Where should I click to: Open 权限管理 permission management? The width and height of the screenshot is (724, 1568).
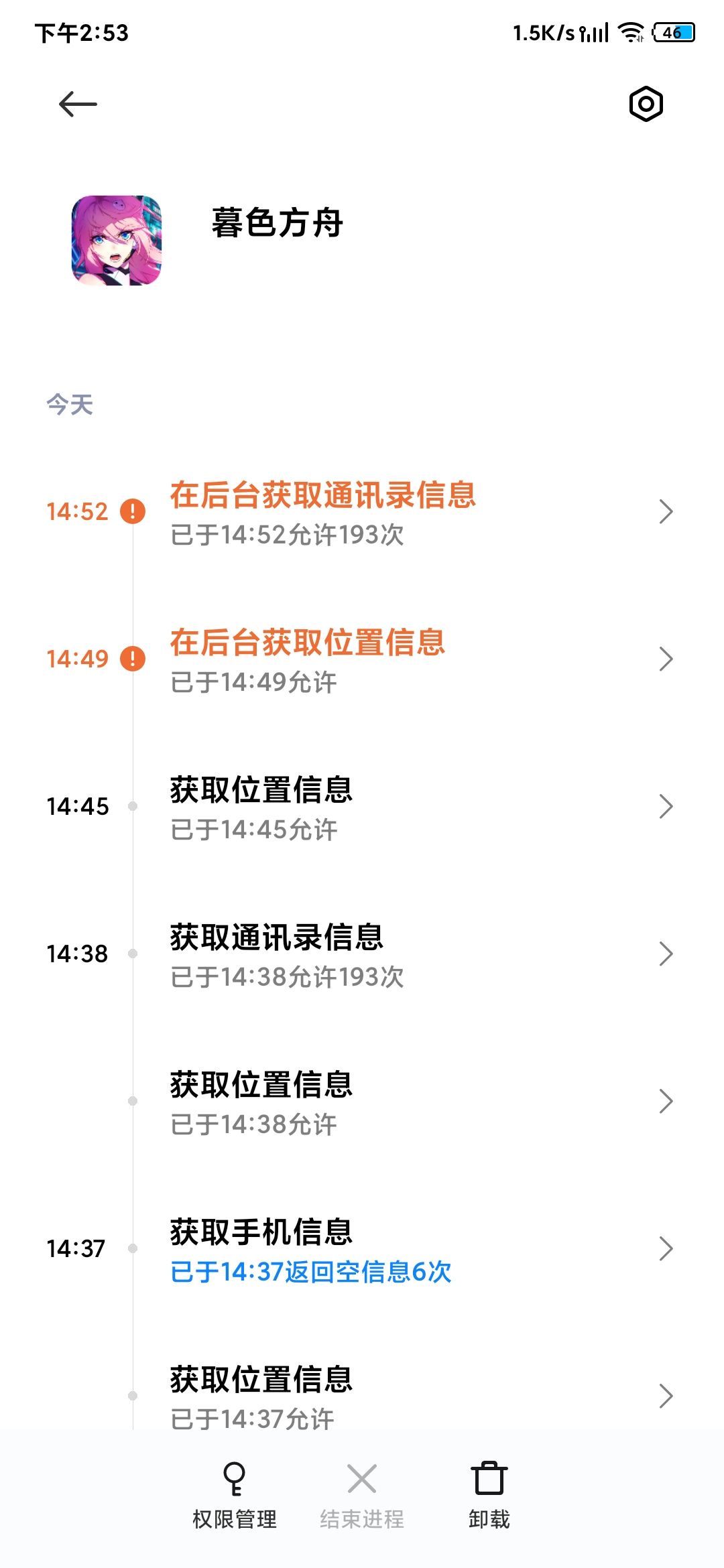235,1496
